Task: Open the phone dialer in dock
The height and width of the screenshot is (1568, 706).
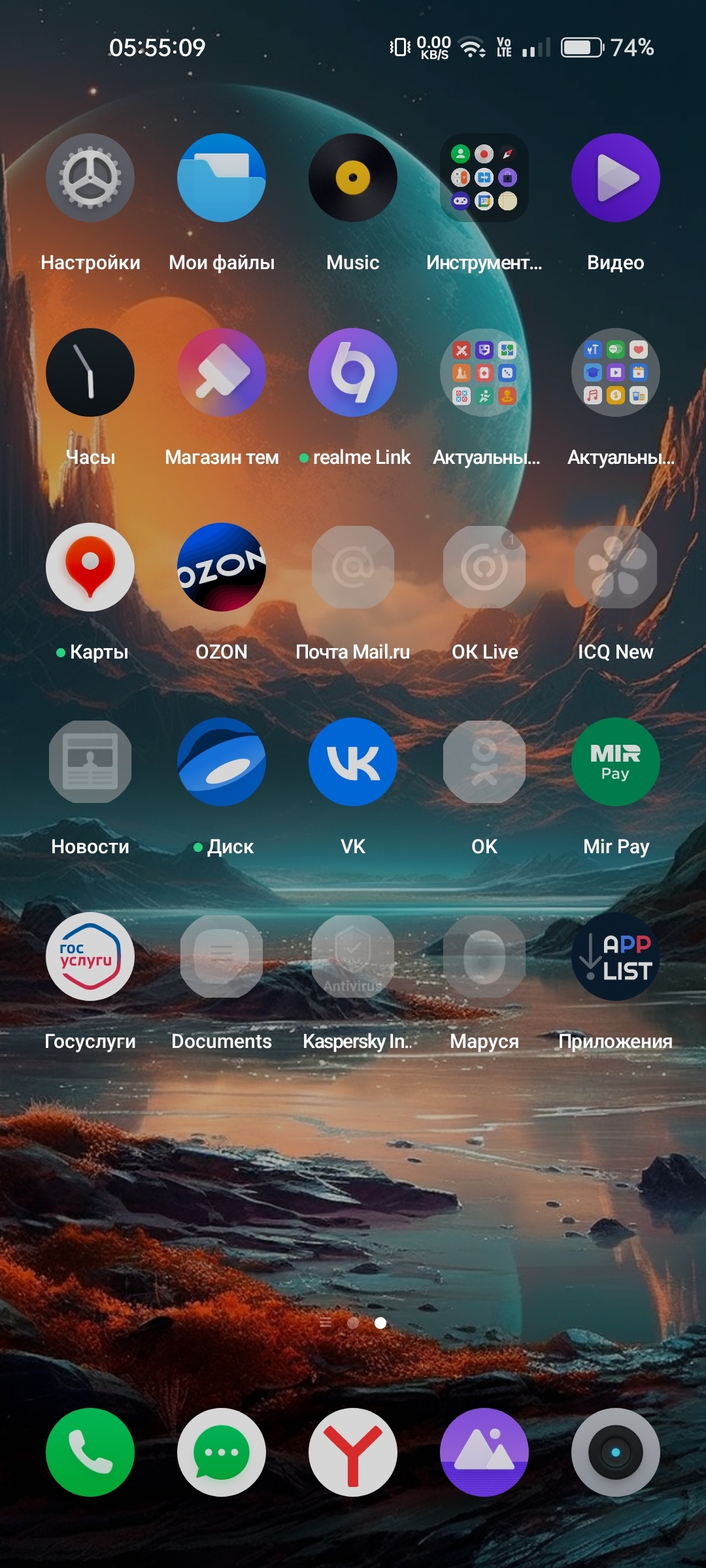Action: (90, 1452)
